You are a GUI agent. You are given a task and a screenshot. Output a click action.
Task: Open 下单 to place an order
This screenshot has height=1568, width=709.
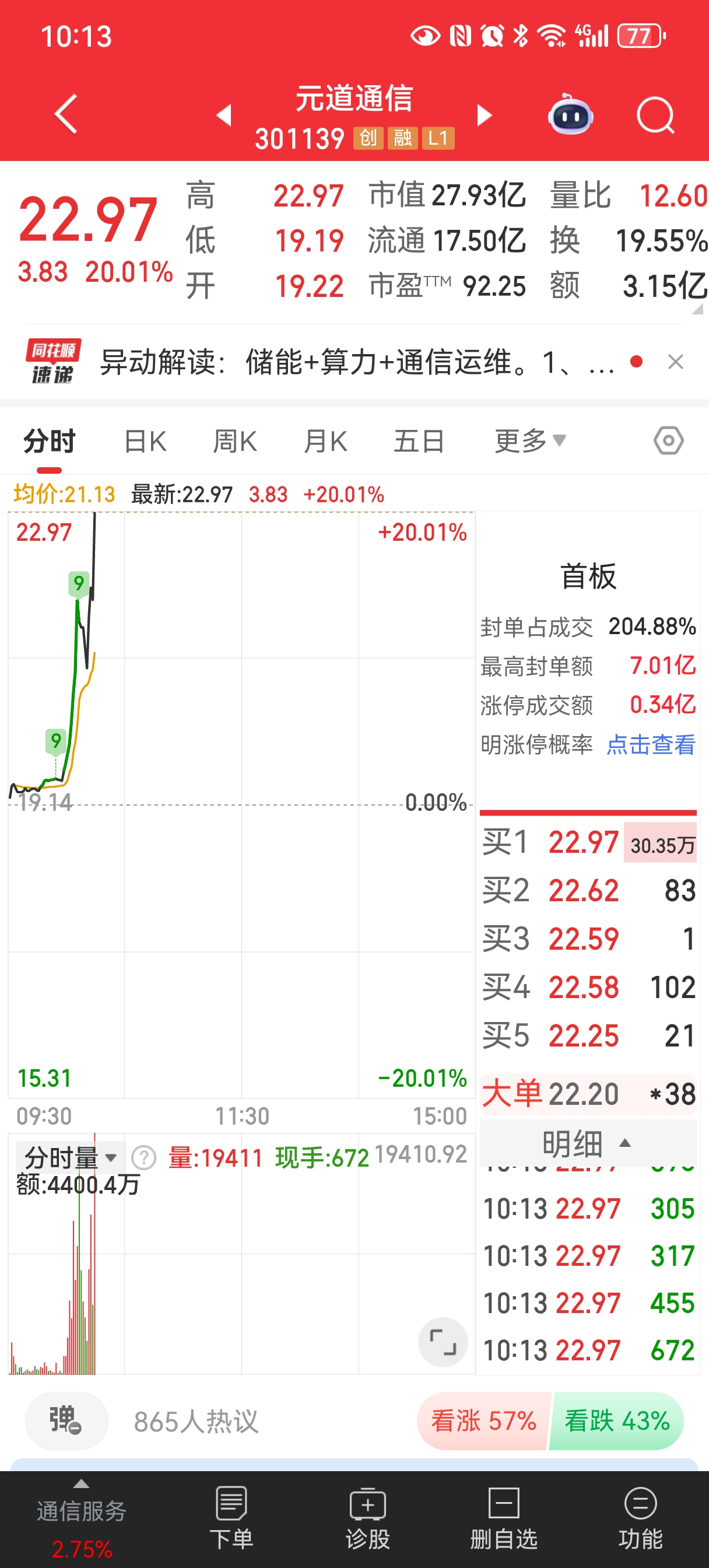pos(231,1517)
